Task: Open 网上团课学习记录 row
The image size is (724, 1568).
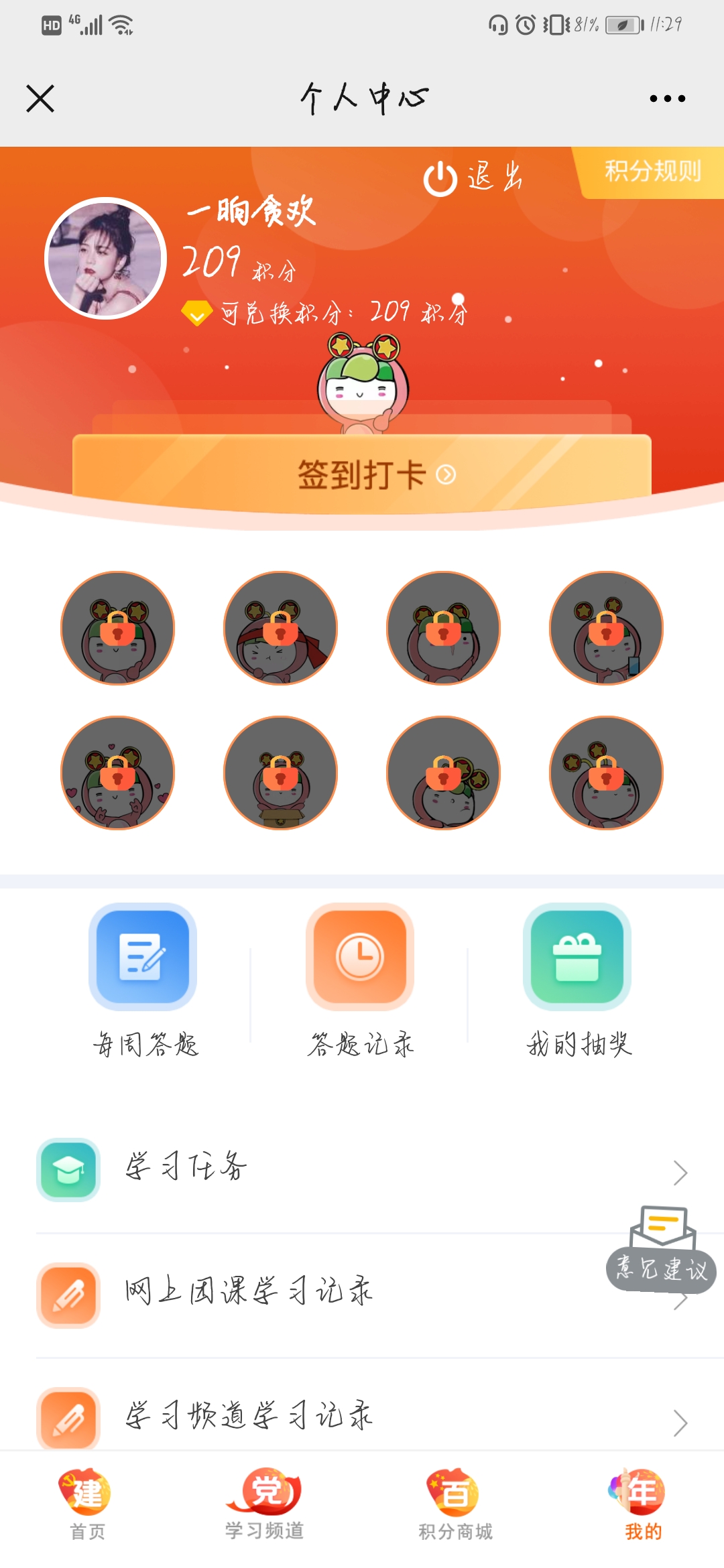Action: point(362,1295)
